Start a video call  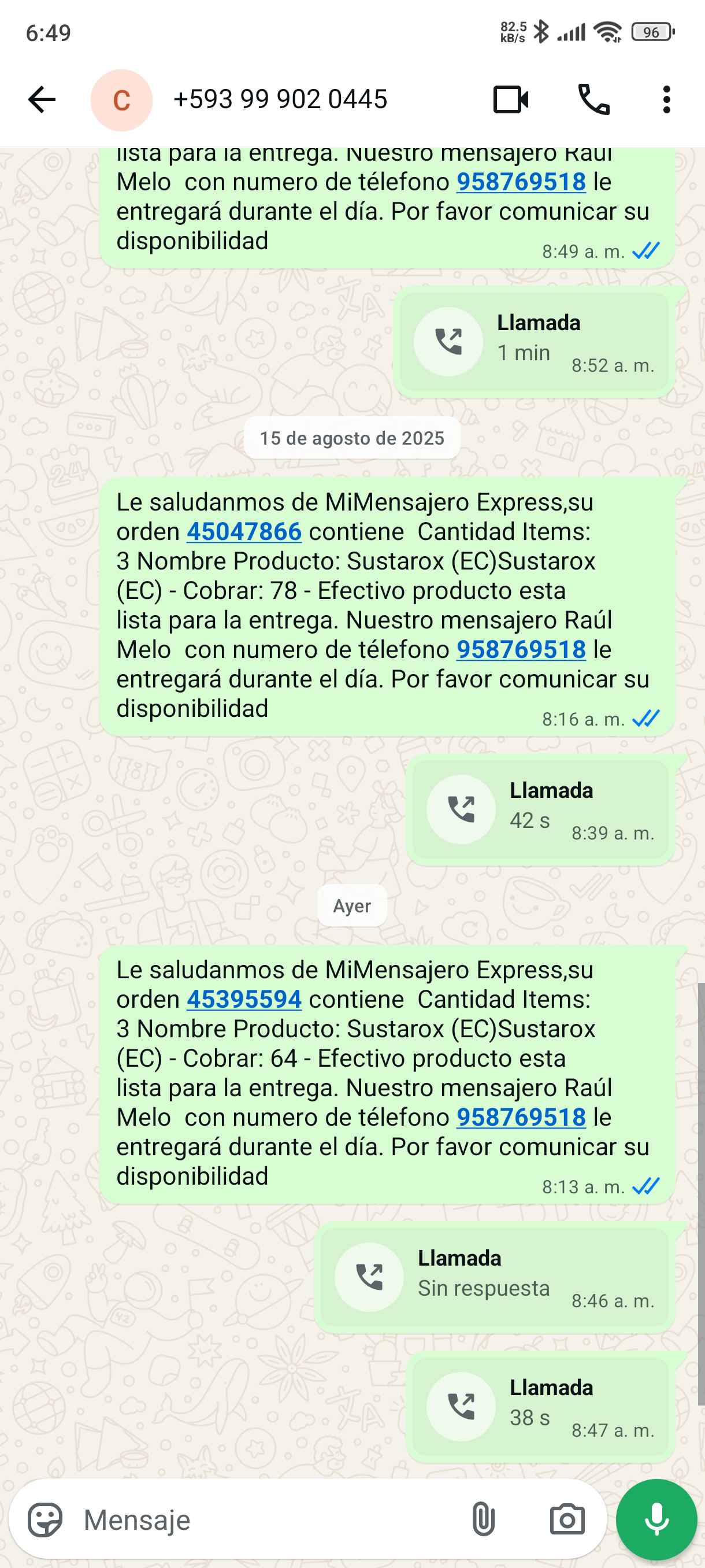510,99
